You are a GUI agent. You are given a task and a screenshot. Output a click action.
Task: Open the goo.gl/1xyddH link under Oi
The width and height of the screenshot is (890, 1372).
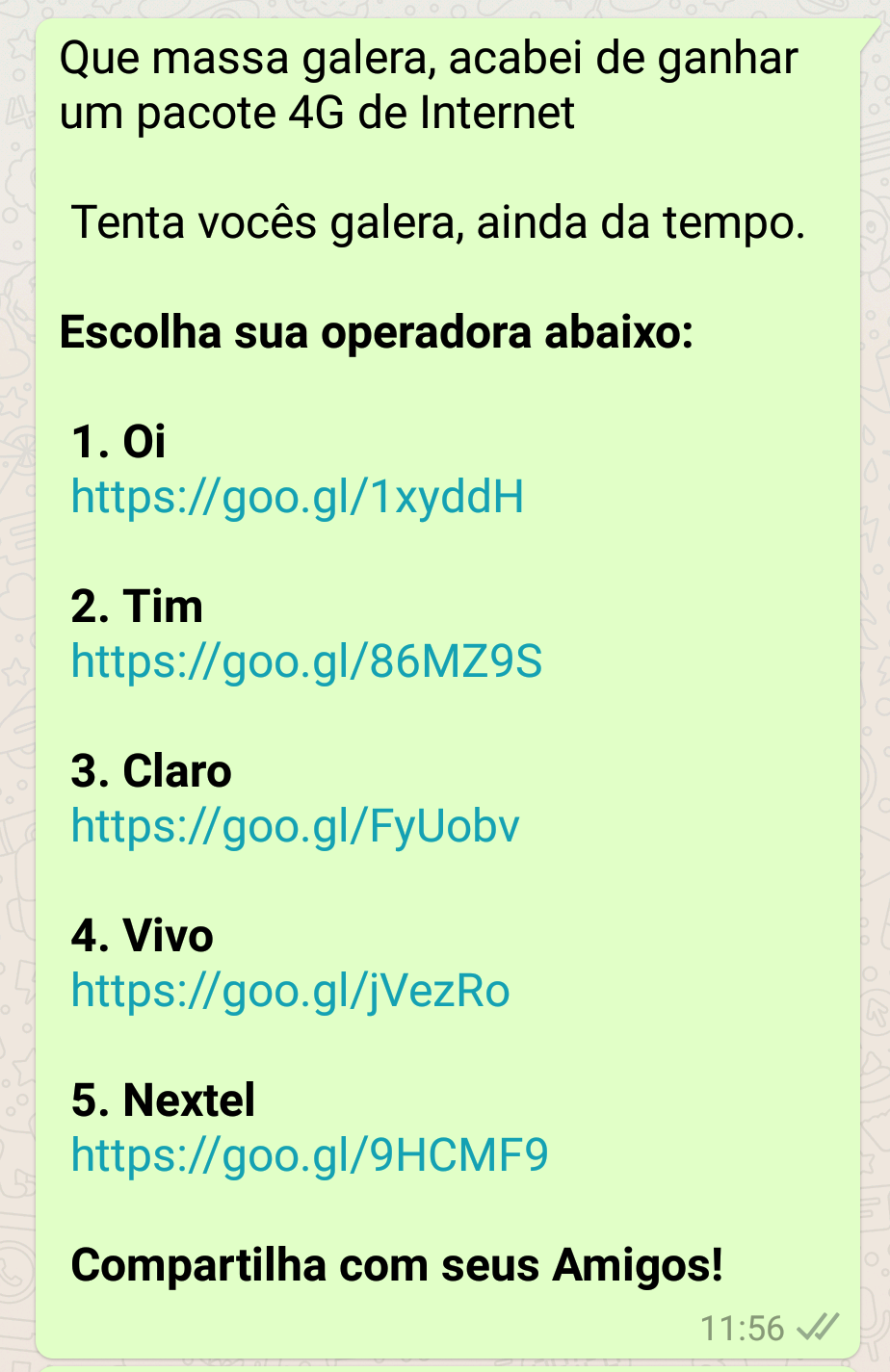point(297,498)
